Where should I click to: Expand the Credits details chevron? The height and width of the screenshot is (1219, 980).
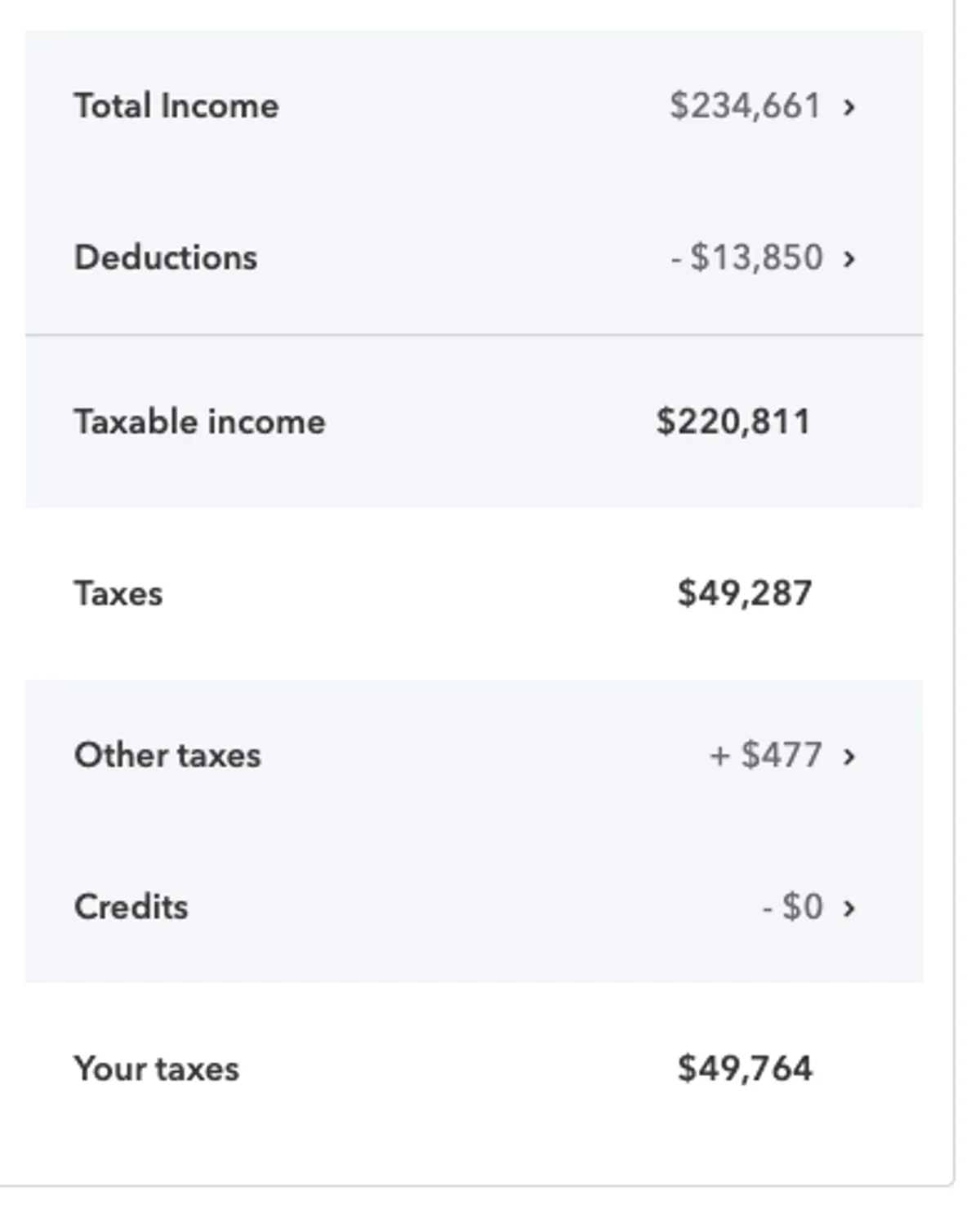point(849,907)
